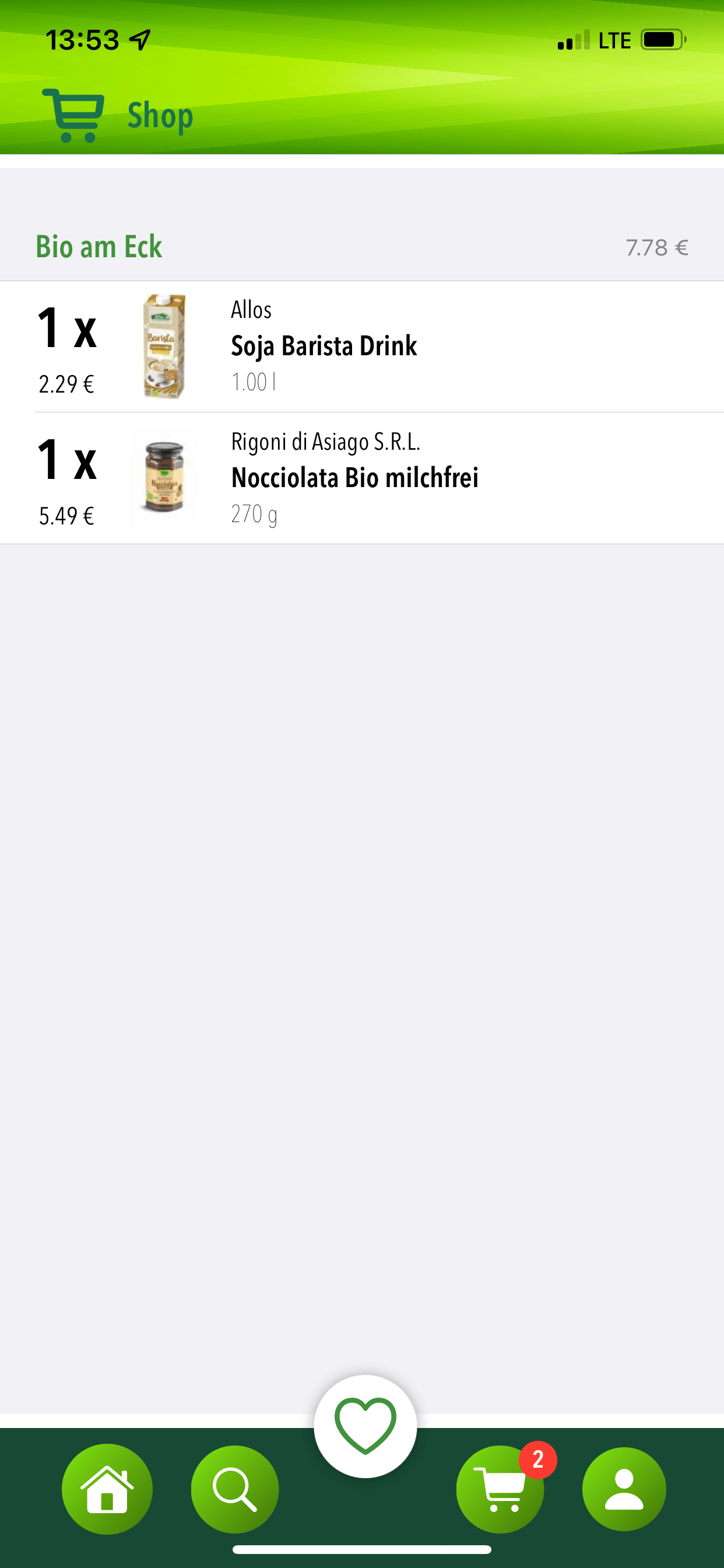Viewport: 724px width, 1568px height.
Task: Go to the home tab
Action: (x=107, y=1488)
